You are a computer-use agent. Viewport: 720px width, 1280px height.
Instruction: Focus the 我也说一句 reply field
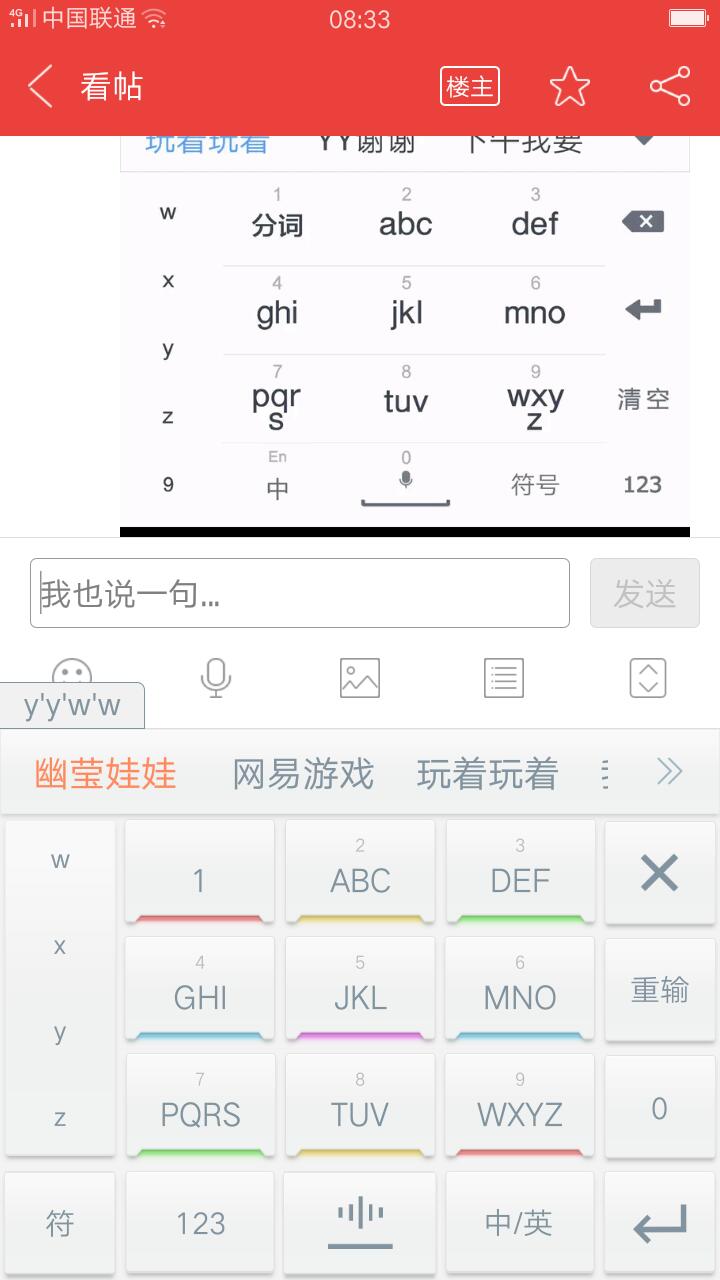pos(300,593)
